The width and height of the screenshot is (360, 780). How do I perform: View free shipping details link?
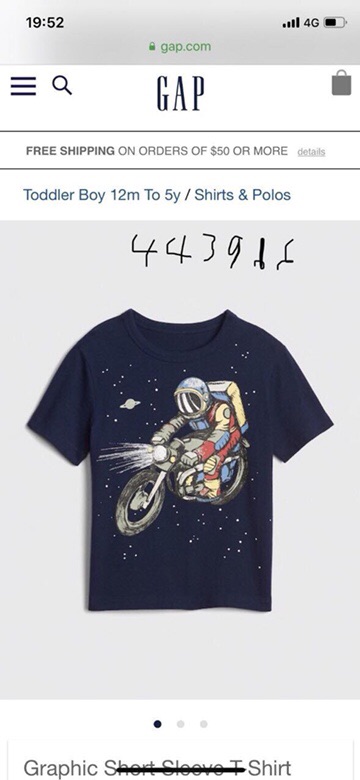pos(311,152)
